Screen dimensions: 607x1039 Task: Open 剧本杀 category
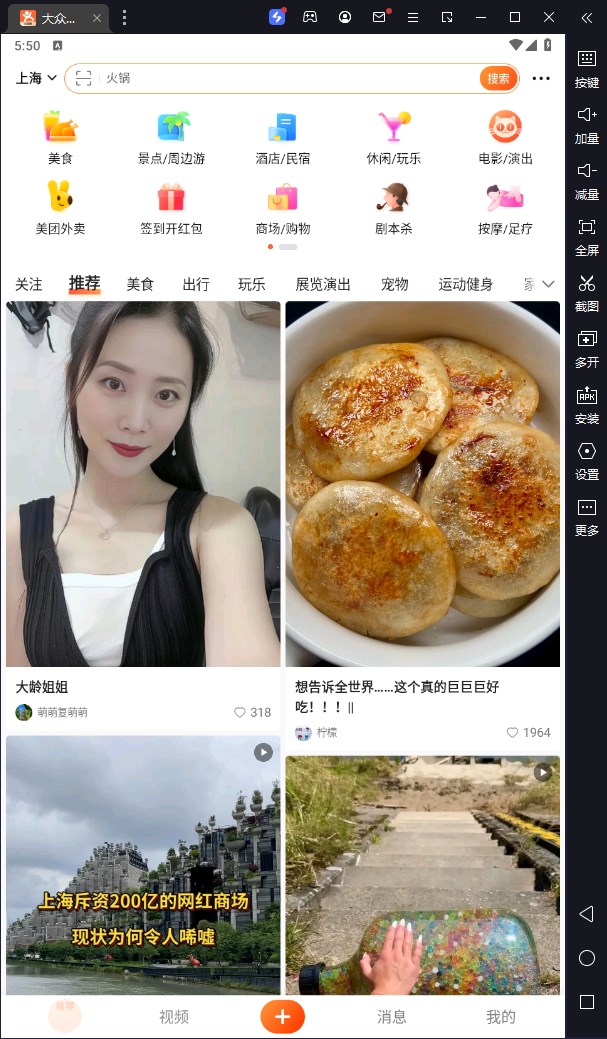(x=393, y=207)
